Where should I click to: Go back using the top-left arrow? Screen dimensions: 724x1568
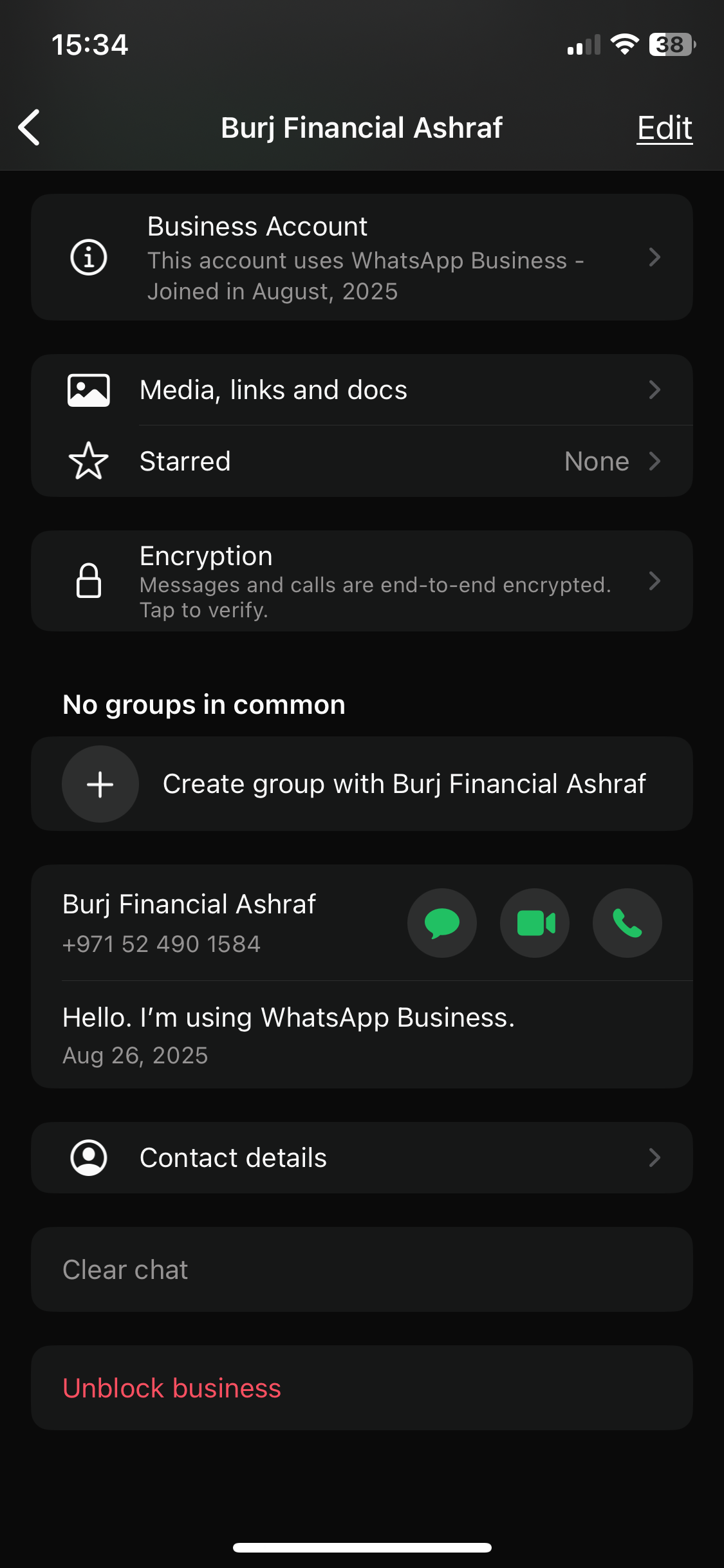coord(30,127)
